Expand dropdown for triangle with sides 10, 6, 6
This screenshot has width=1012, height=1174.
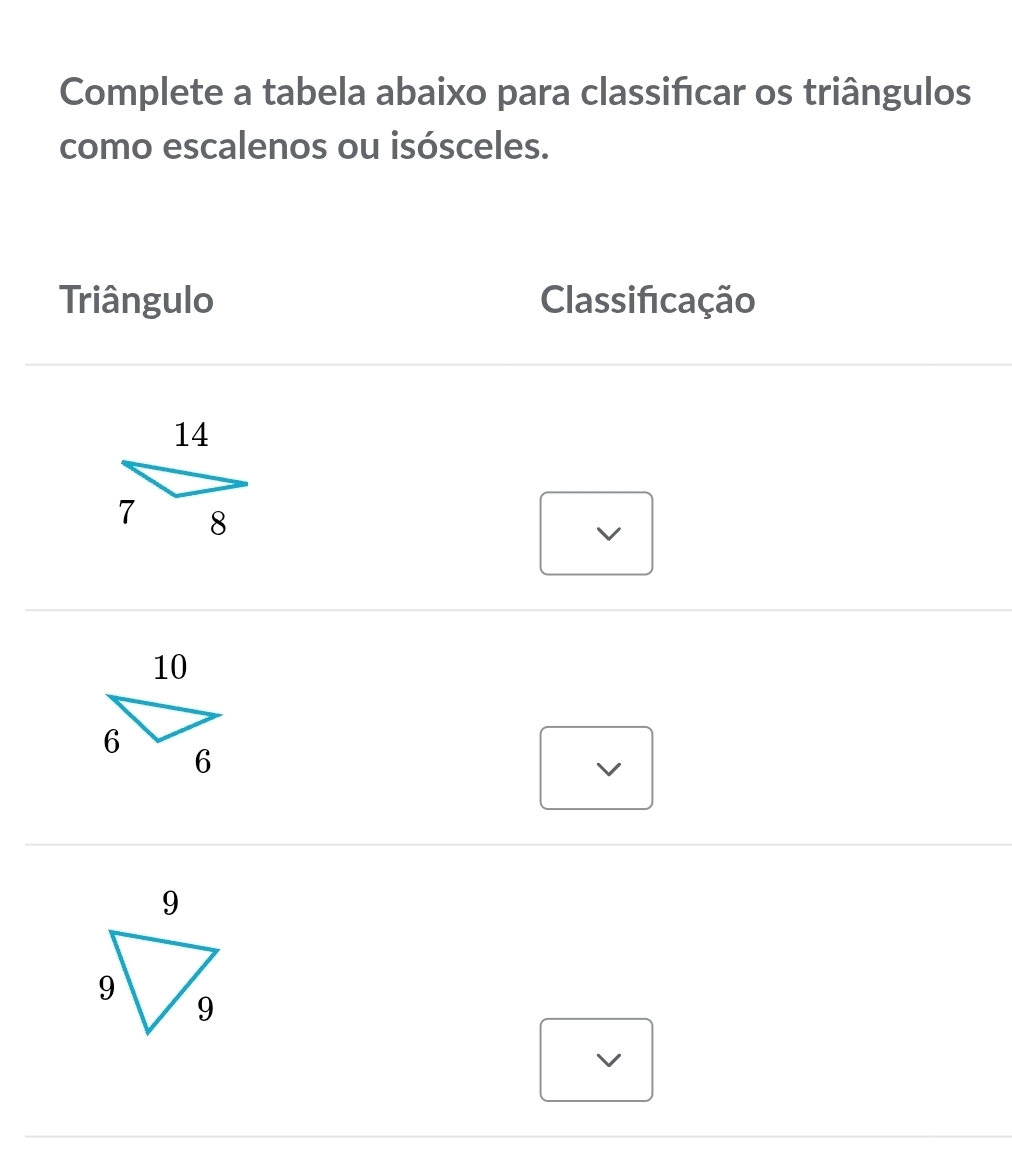(x=596, y=768)
